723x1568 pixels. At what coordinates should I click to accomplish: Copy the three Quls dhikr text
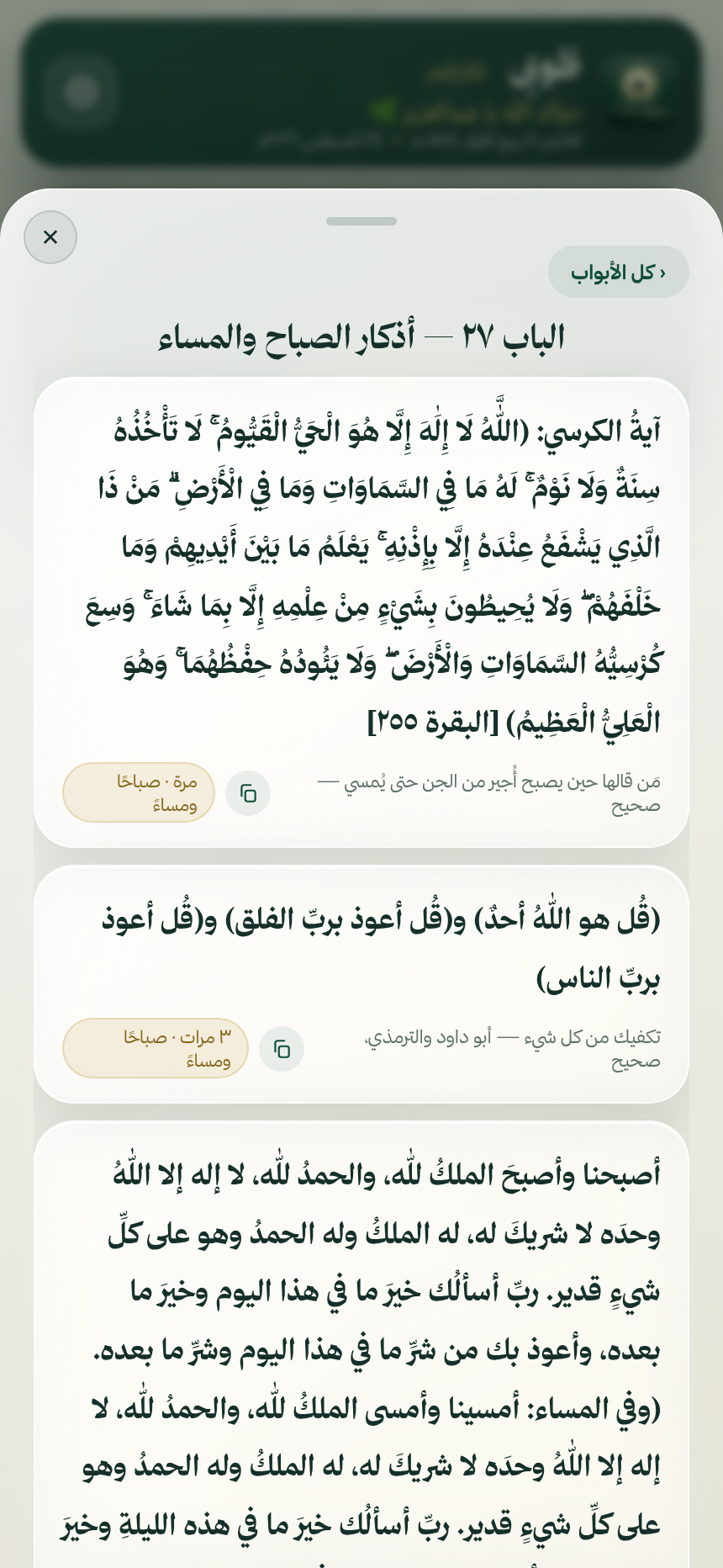(282, 1049)
